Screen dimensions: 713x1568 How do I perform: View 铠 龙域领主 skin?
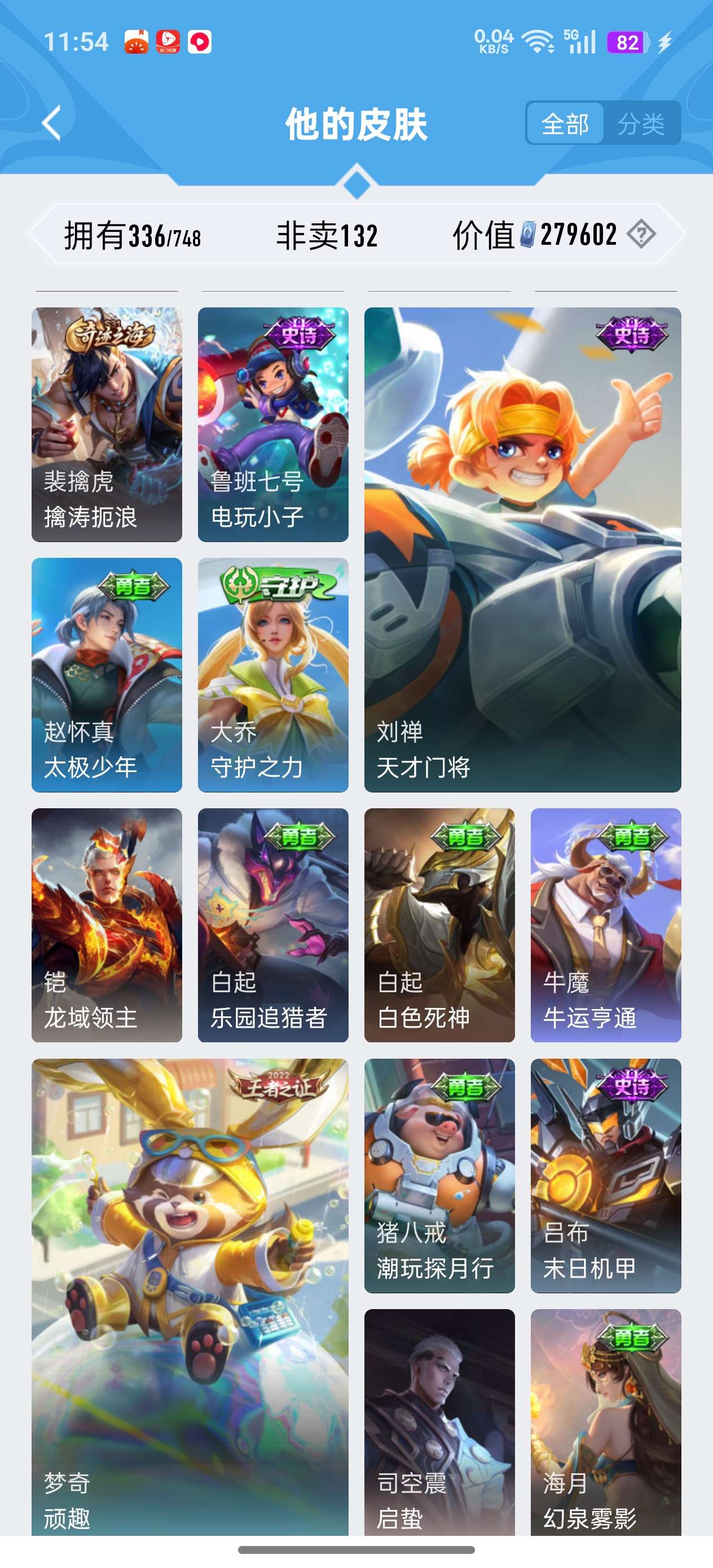[107, 924]
